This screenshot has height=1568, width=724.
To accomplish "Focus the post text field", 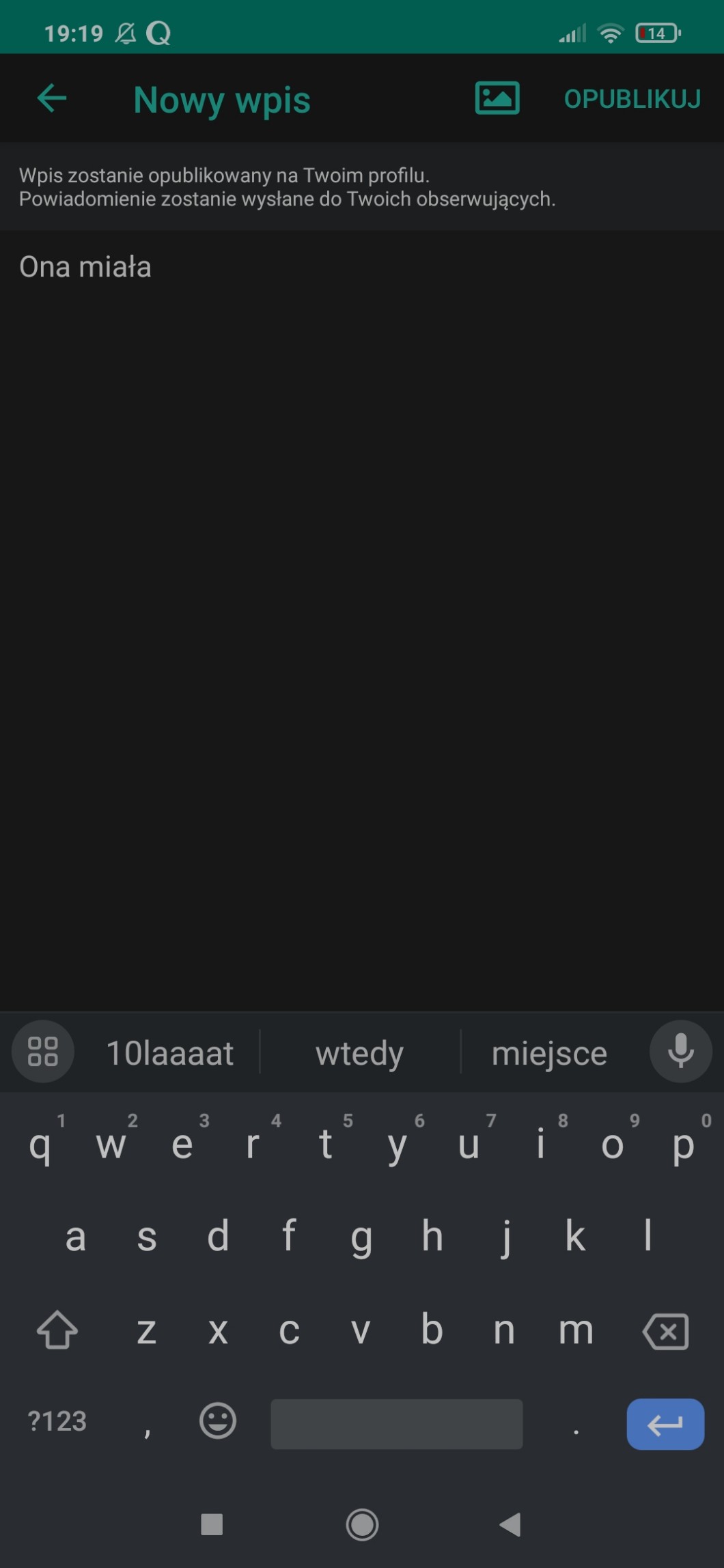I will click(362, 546).
